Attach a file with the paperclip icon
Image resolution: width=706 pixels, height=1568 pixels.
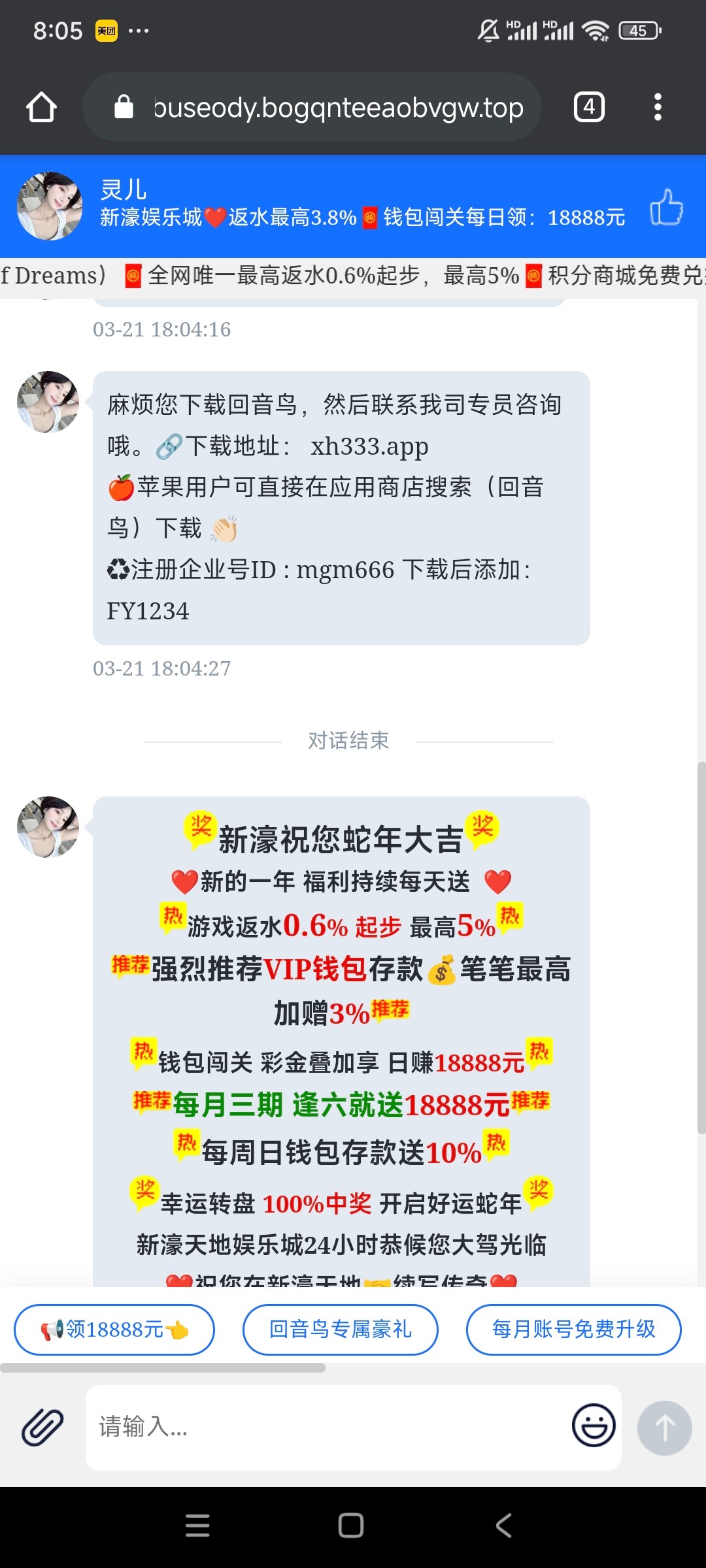pos(42,1427)
